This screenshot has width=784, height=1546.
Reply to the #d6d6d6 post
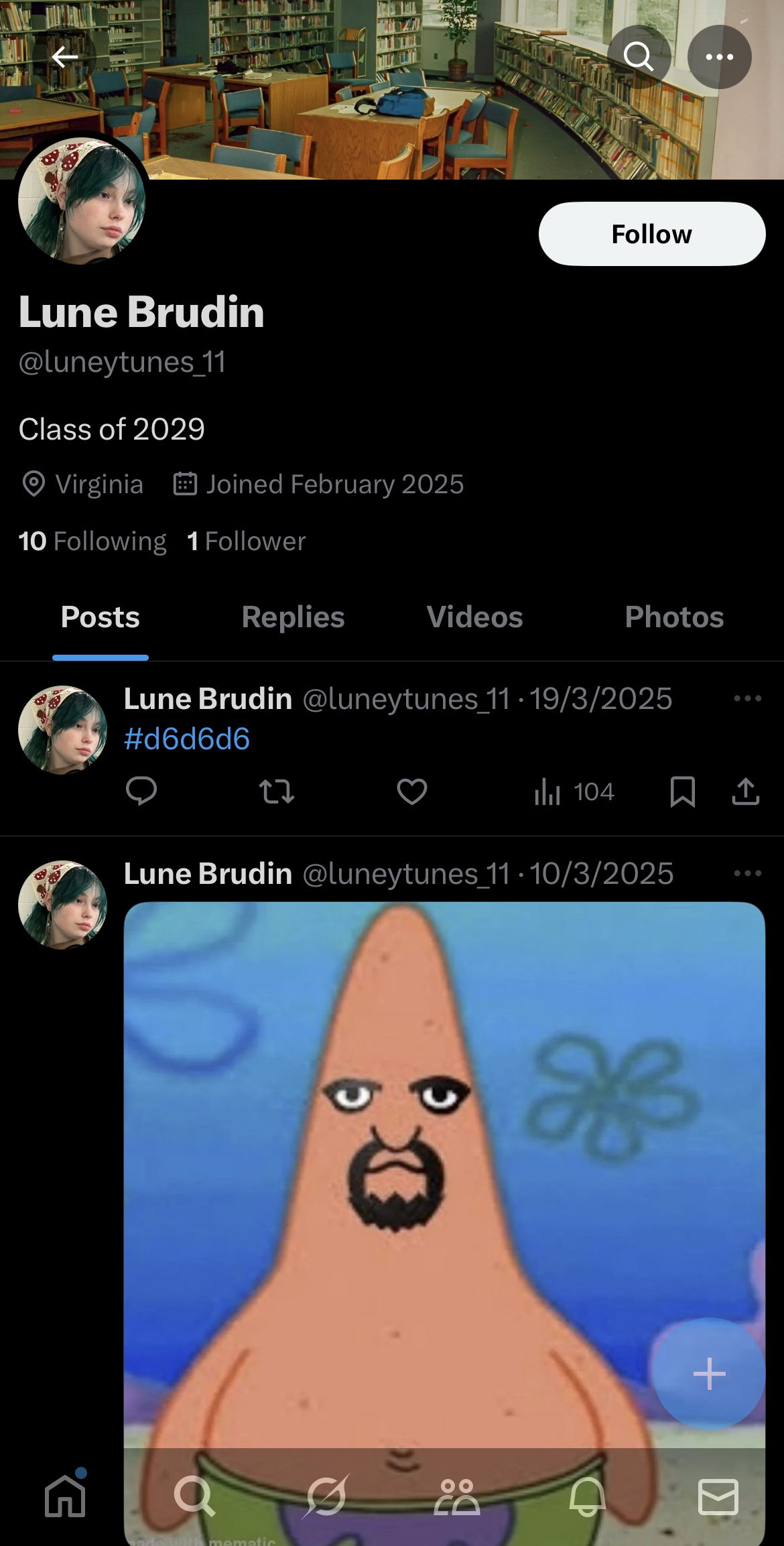point(141,791)
